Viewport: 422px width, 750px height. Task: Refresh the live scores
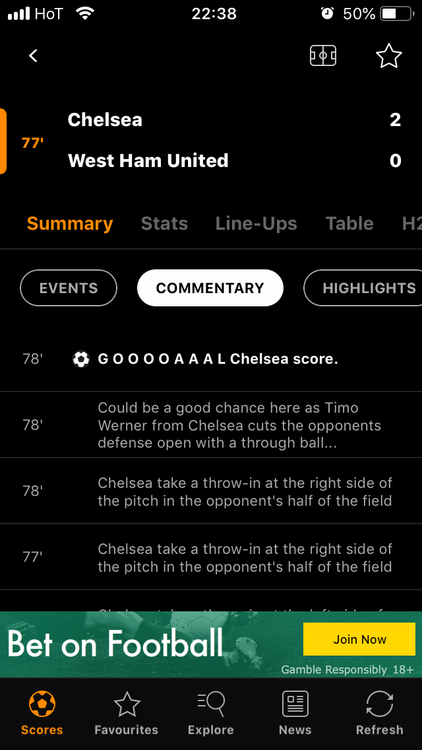tap(379, 713)
